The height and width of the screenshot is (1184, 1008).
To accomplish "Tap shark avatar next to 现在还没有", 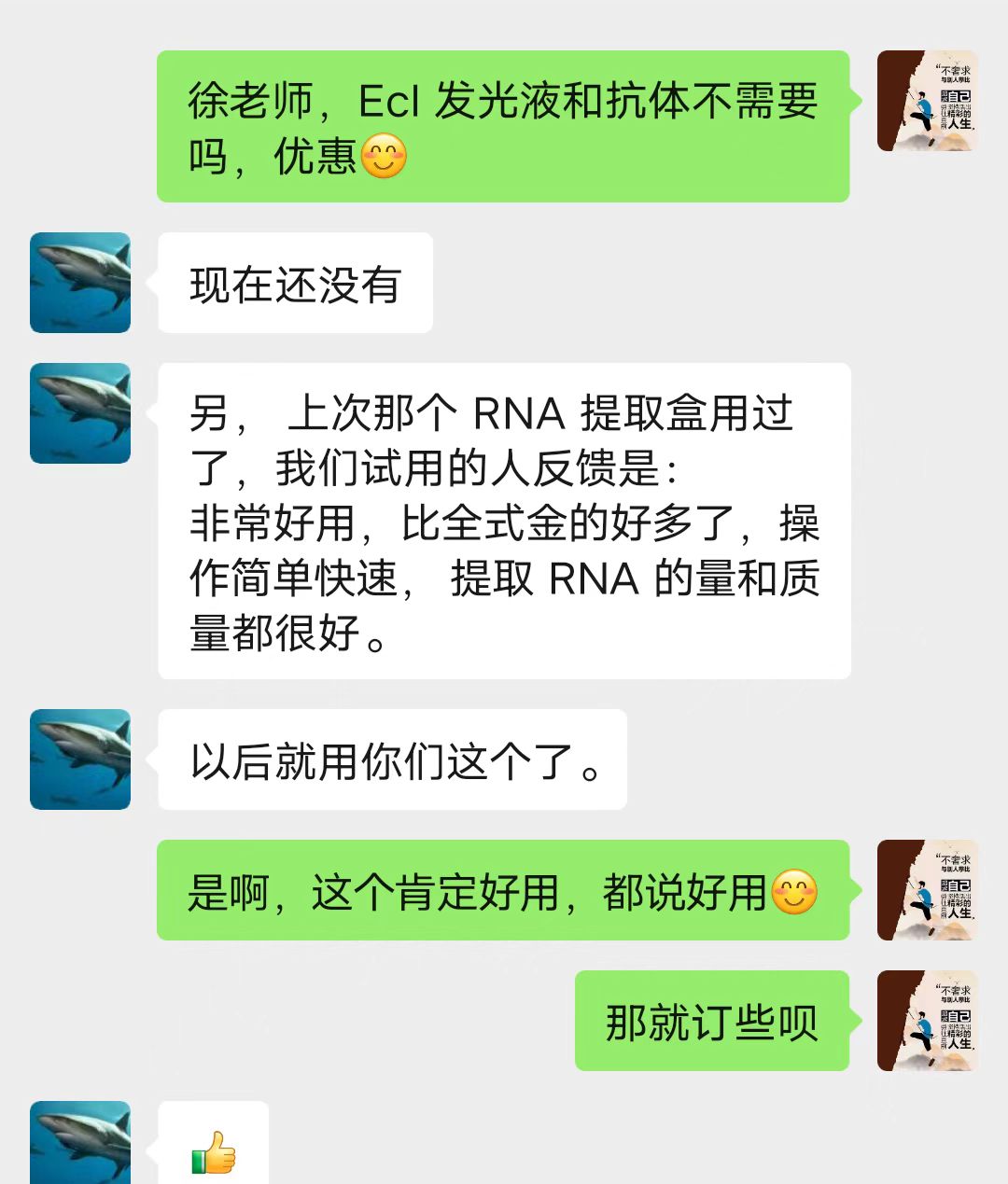I will click(80, 283).
